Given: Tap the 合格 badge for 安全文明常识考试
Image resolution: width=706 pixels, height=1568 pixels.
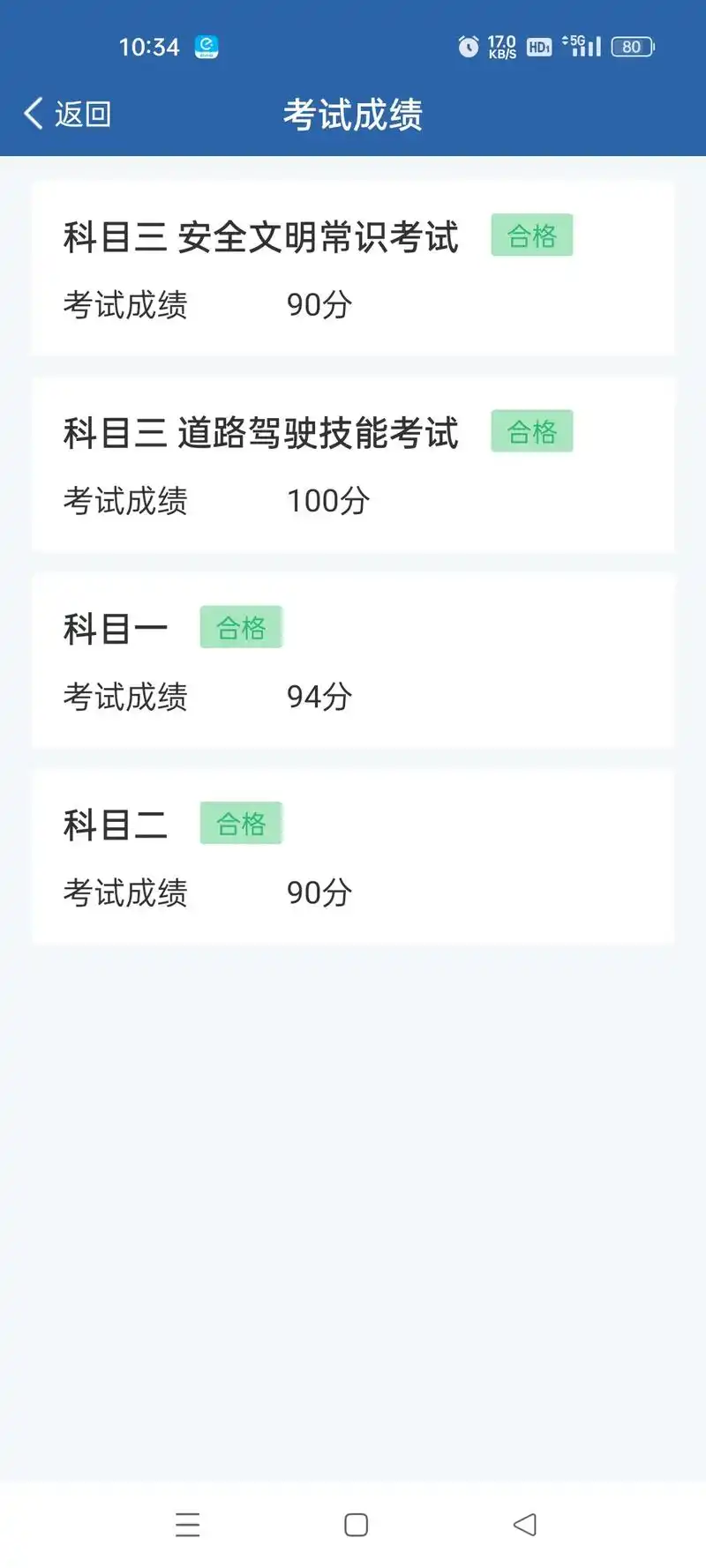Looking at the screenshot, I should tap(532, 235).
